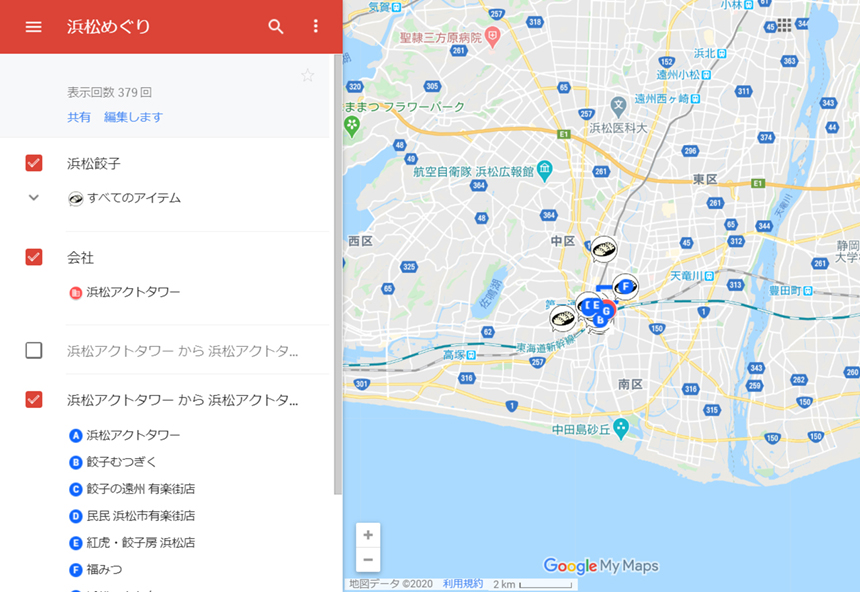Uncheck the 浜松餃子 layer checkbox
Screen dimensions: 860x592
coord(34,163)
